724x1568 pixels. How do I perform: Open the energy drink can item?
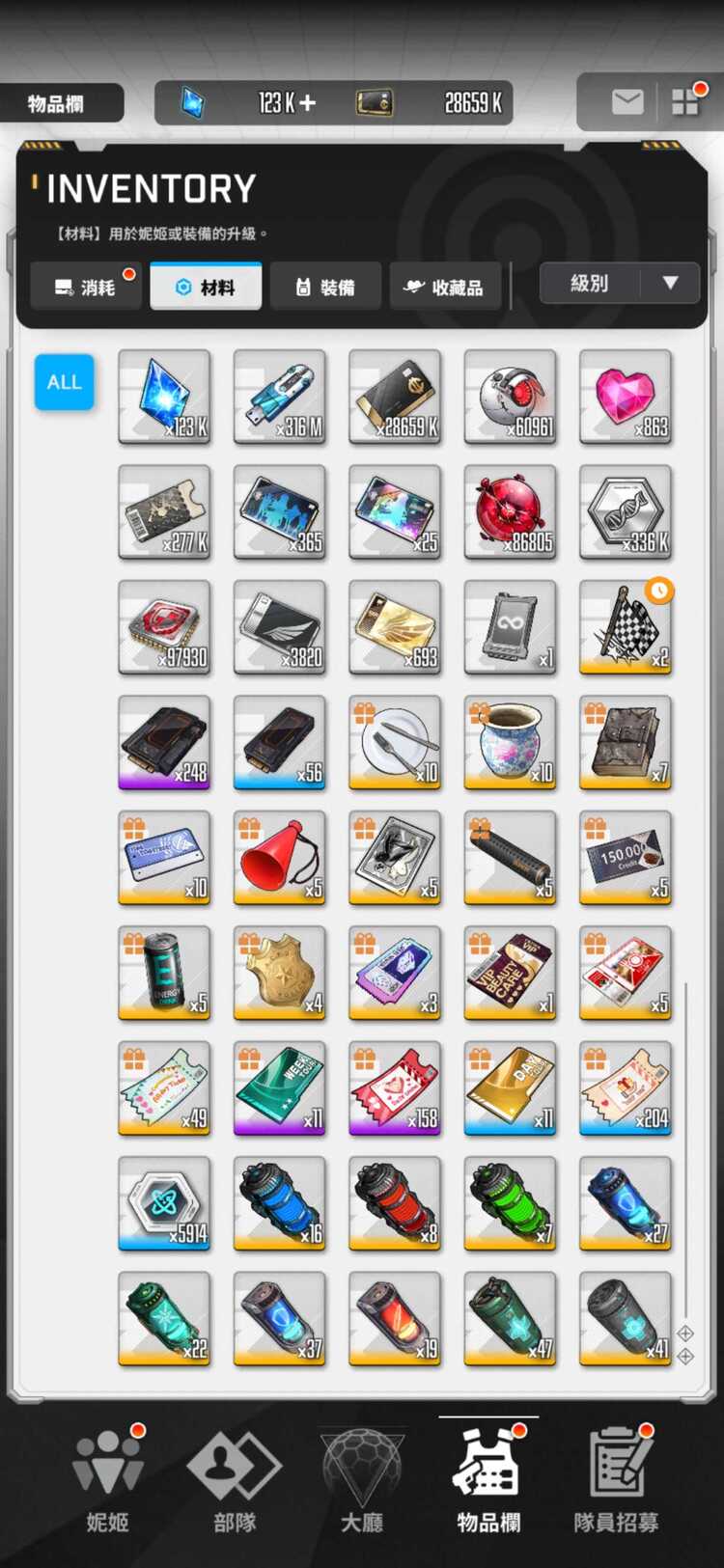tap(164, 973)
